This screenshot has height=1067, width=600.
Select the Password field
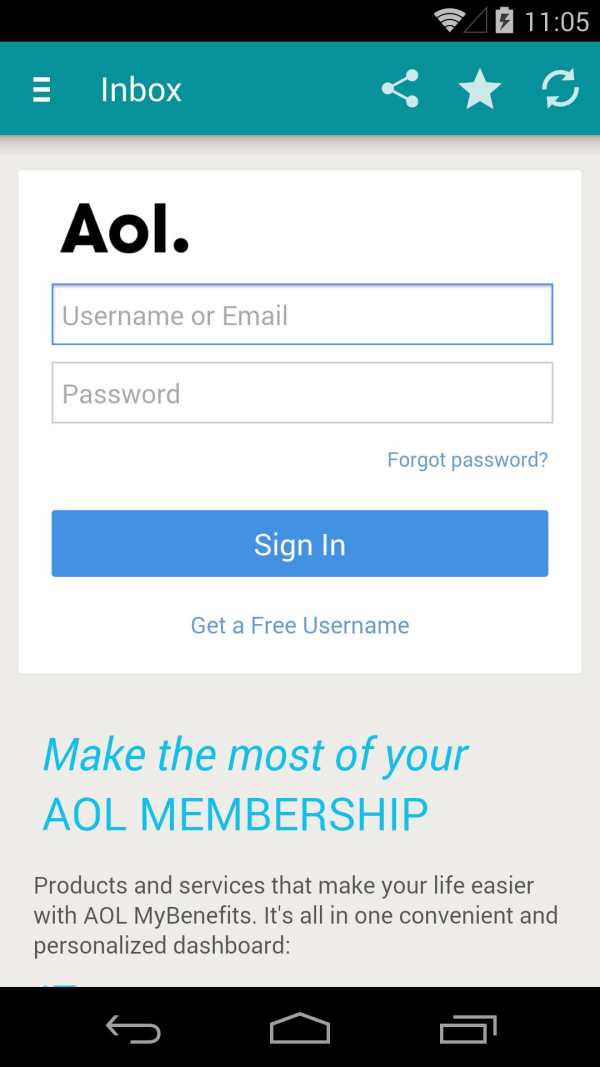pos(302,393)
